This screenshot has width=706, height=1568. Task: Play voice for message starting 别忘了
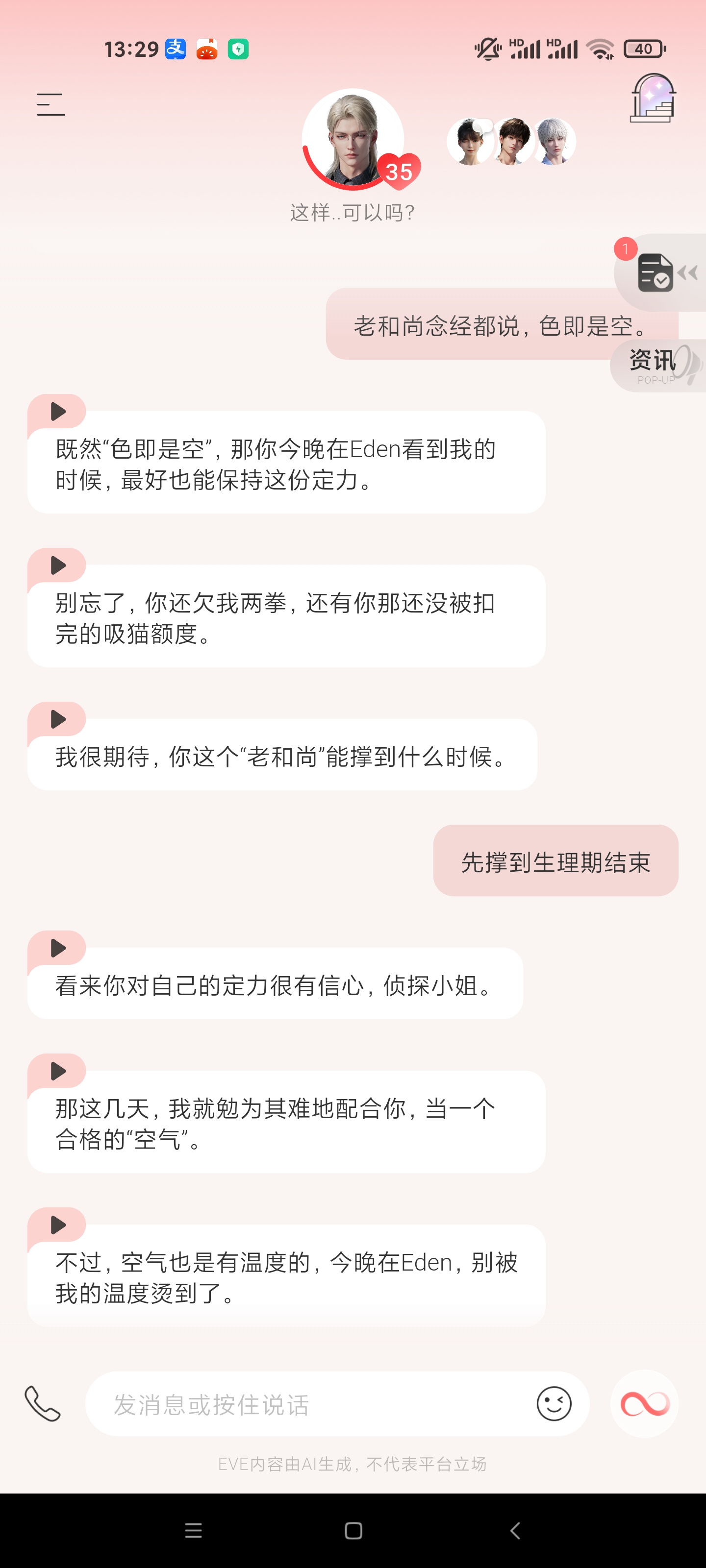(x=57, y=565)
